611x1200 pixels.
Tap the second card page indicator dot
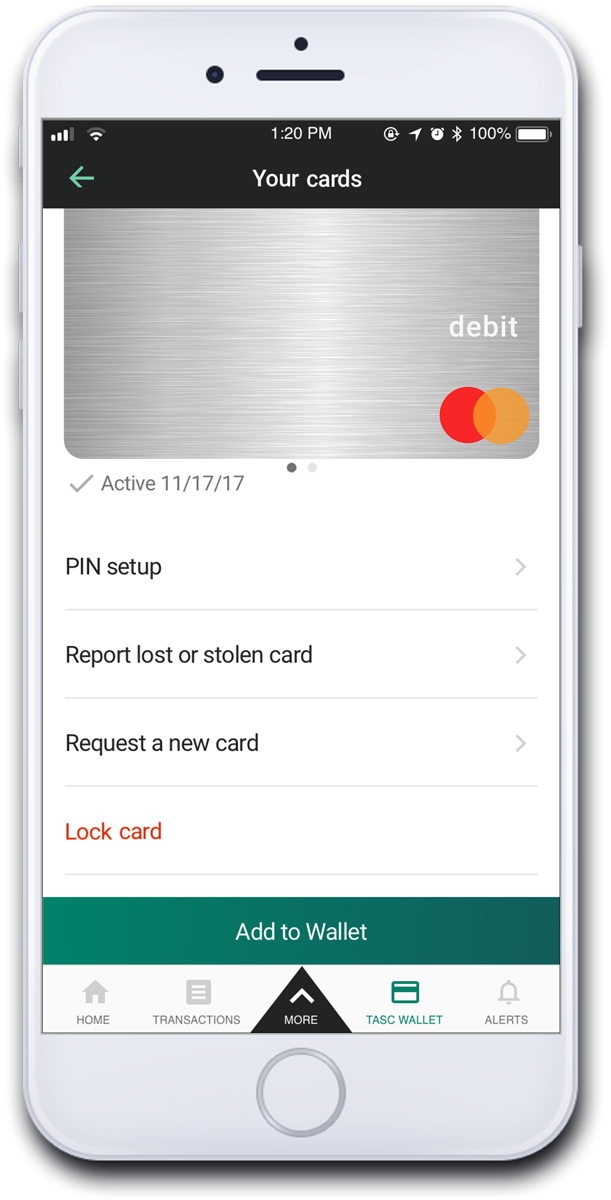pos(312,467)
